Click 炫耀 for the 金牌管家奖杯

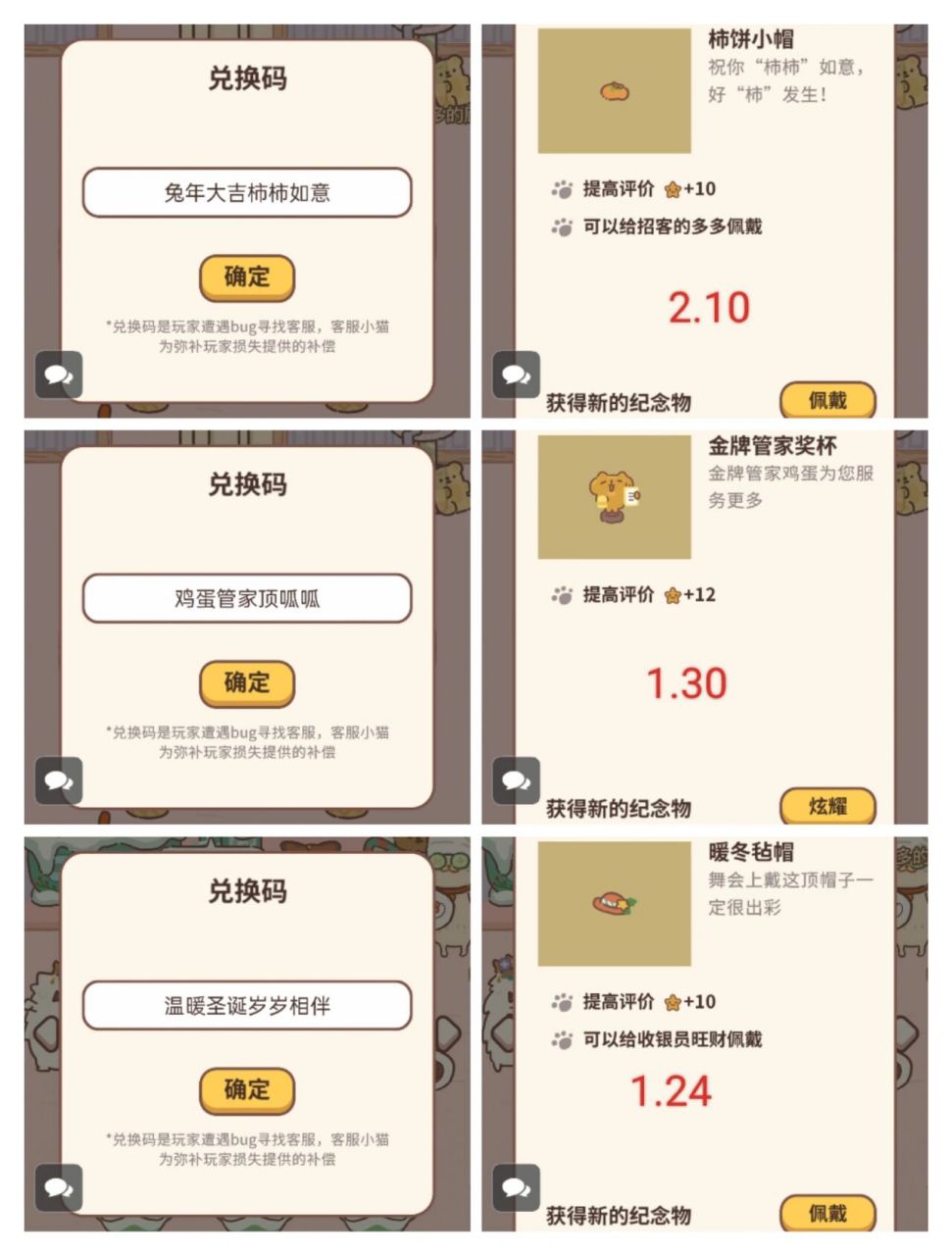pos(828,806)
